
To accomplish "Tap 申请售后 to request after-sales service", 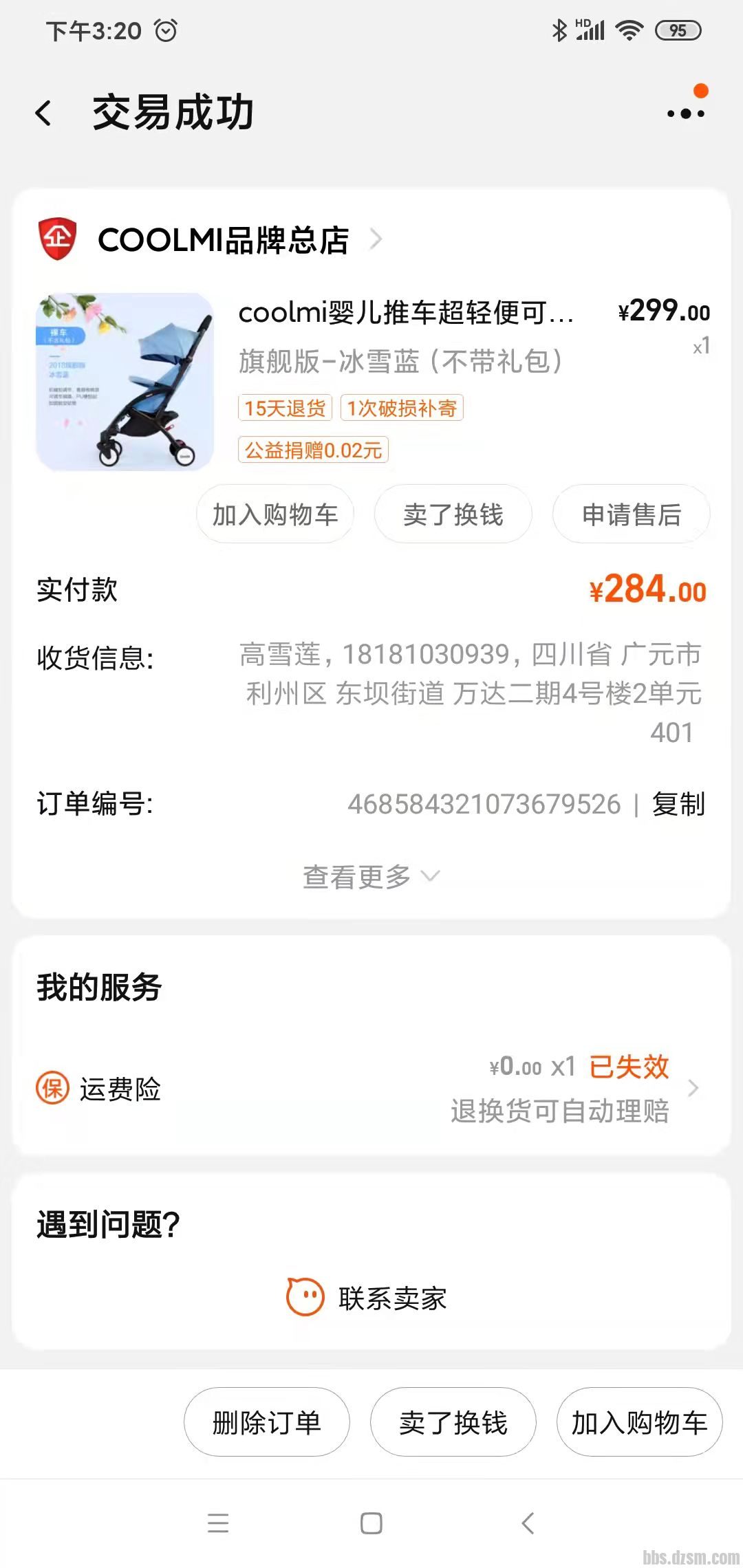I will [x=631, y=514].
